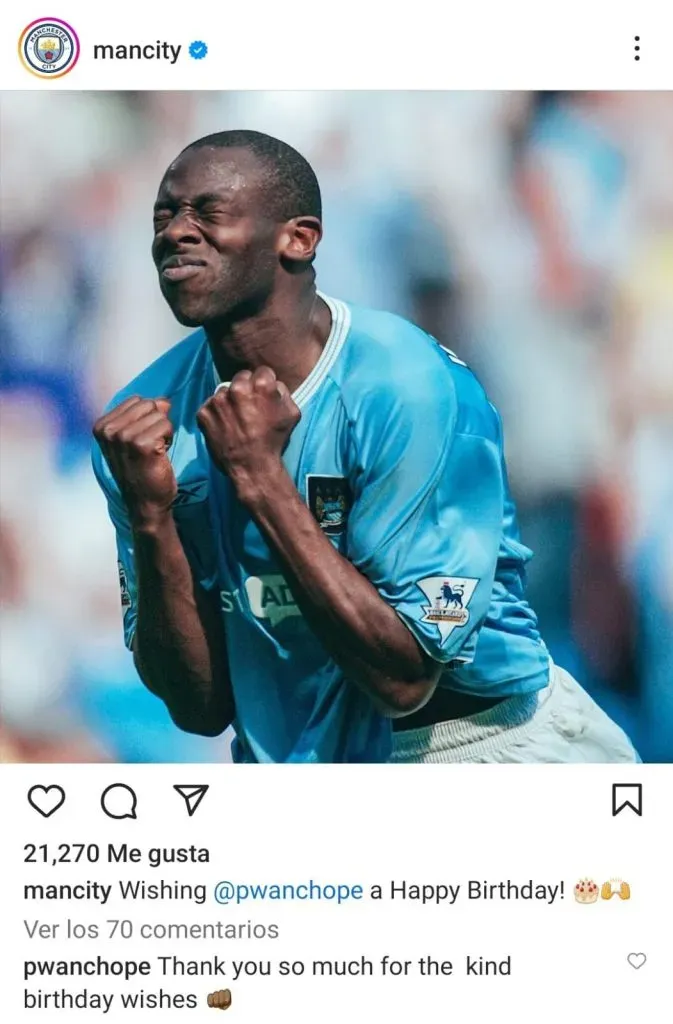
Task: Open mancity profile avatar story
Action: pos(48,48)
